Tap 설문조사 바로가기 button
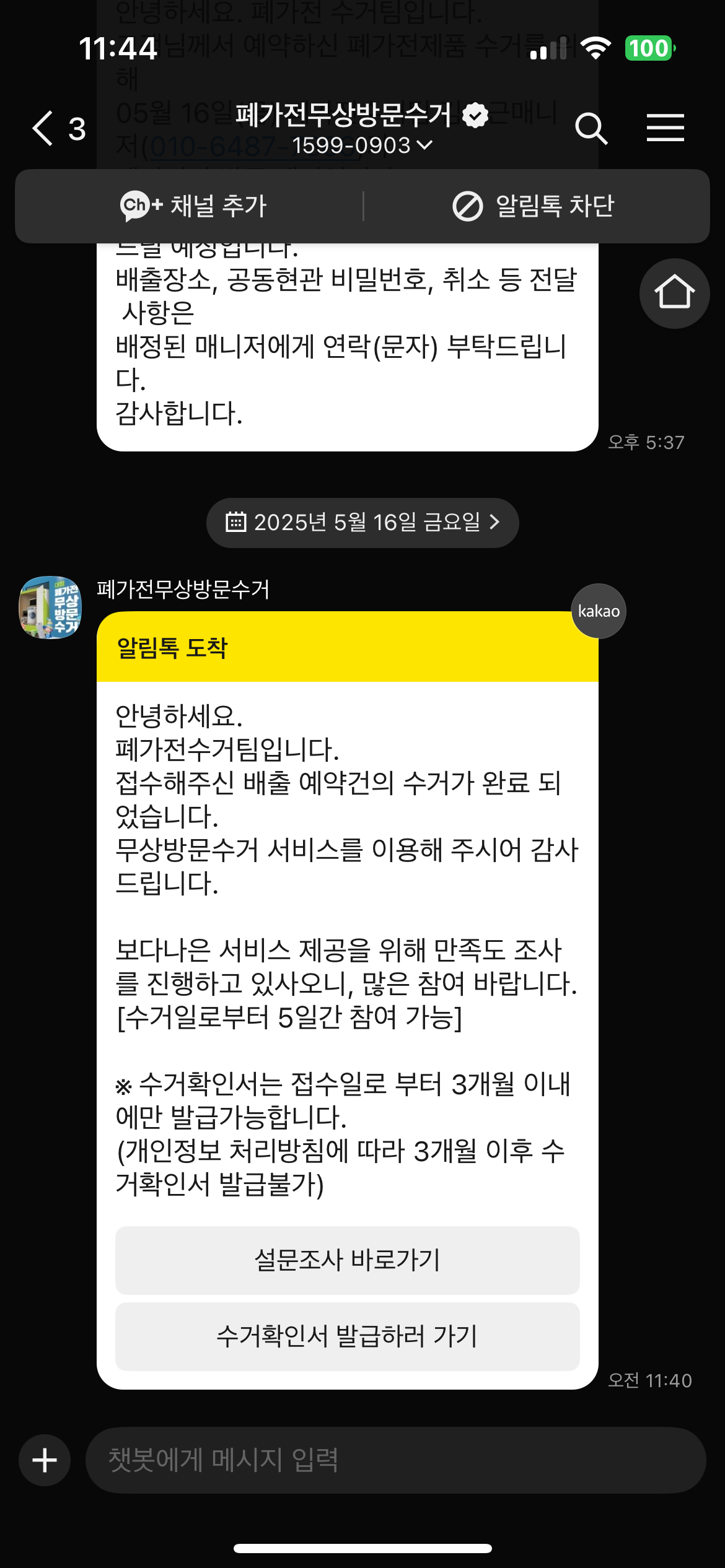Image resolution: width=725 pixels, height=1568 pixels. (x=347, y=1260)
